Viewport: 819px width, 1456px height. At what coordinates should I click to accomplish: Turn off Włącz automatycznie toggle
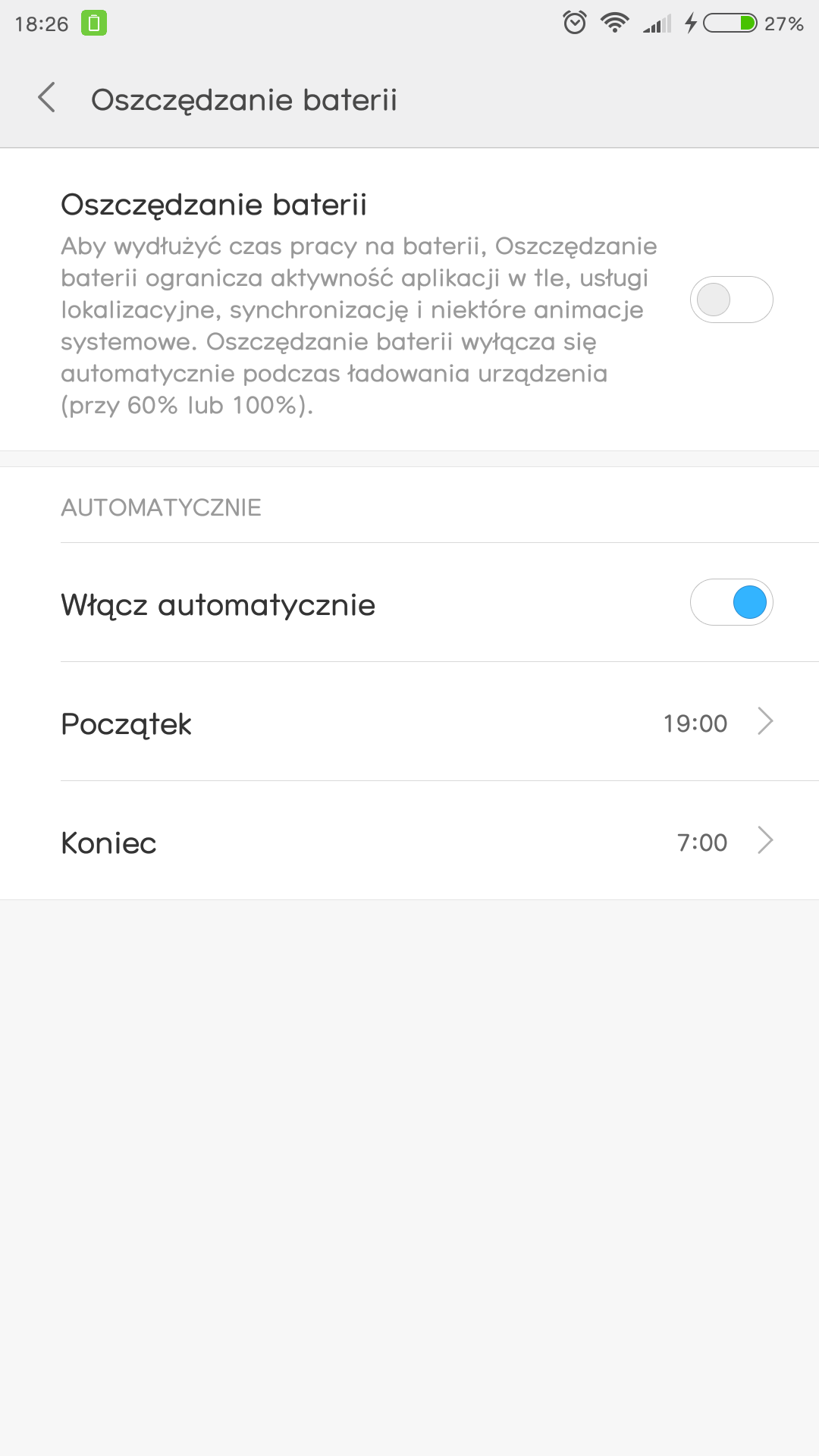[730, 603]
